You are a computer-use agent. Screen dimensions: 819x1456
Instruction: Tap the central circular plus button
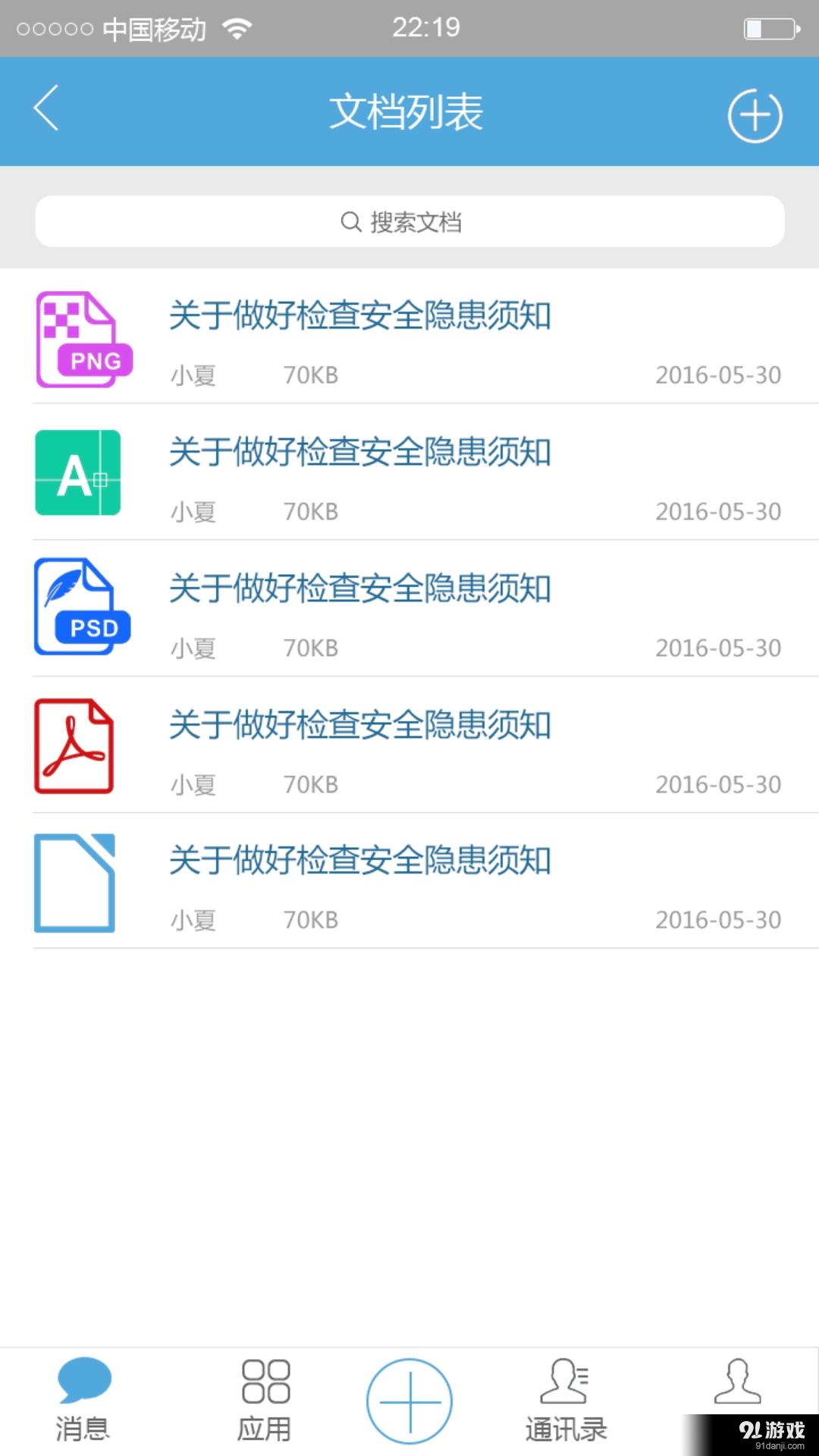[409, 1399]
